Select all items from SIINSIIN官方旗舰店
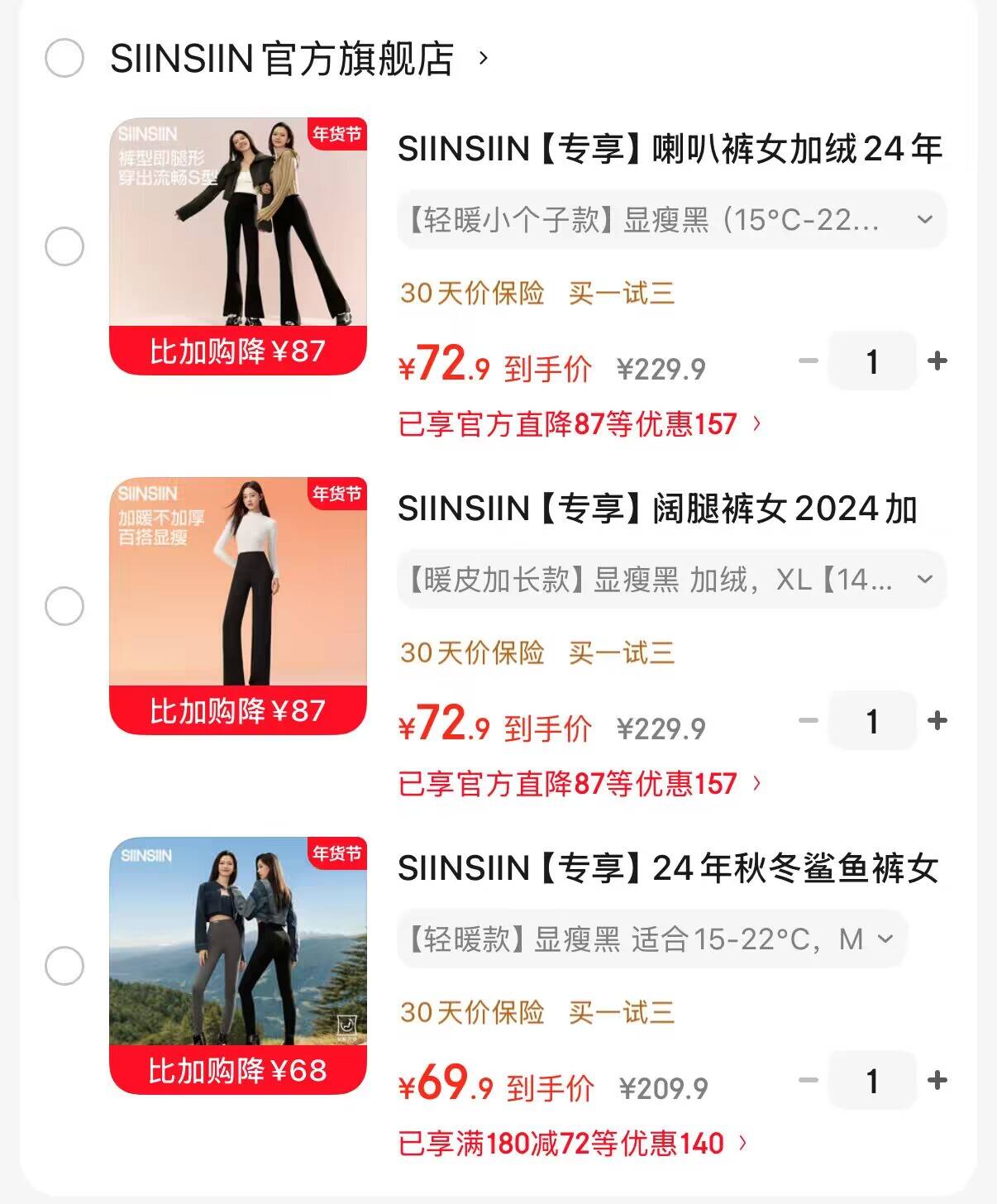 (64, 58)
